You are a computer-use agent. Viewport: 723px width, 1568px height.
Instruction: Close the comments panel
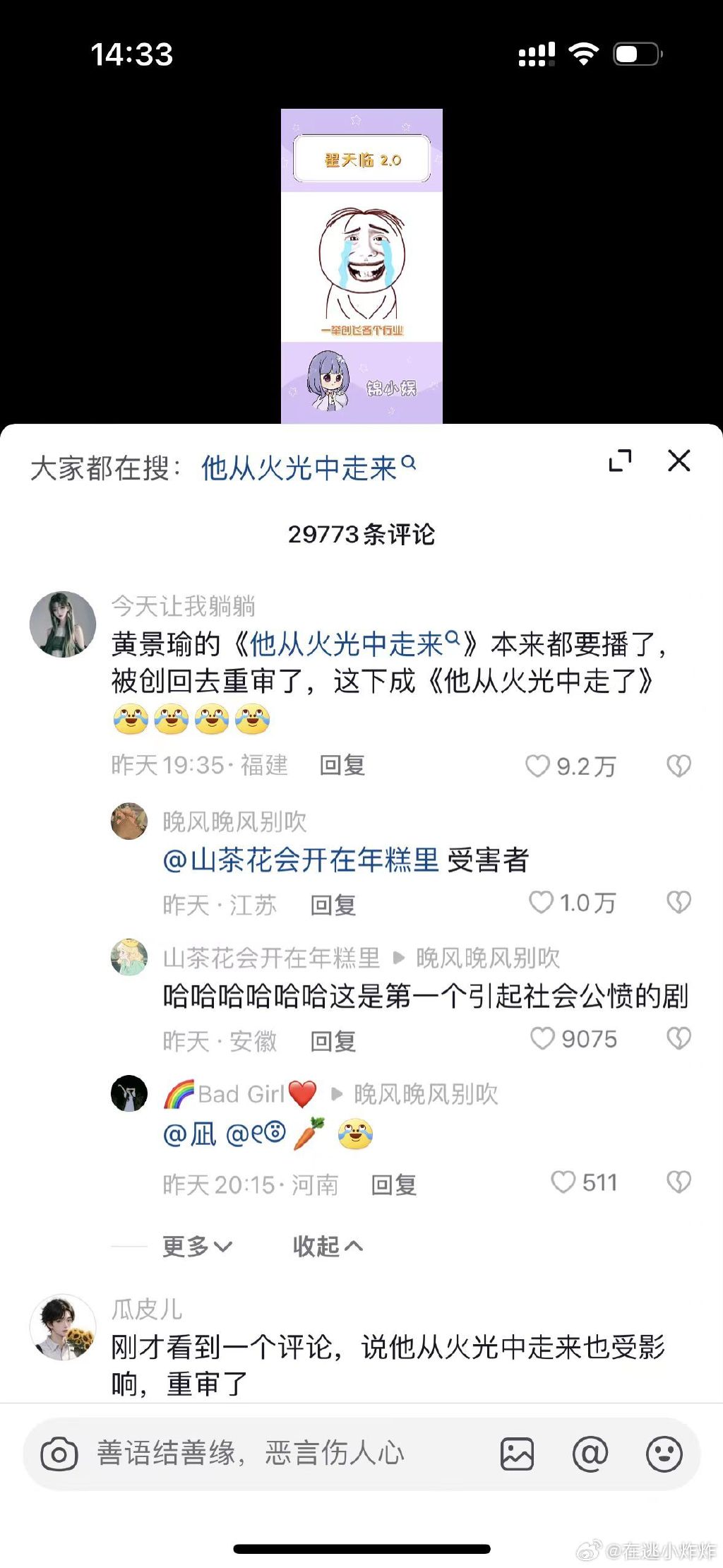[x=679, y=461]
